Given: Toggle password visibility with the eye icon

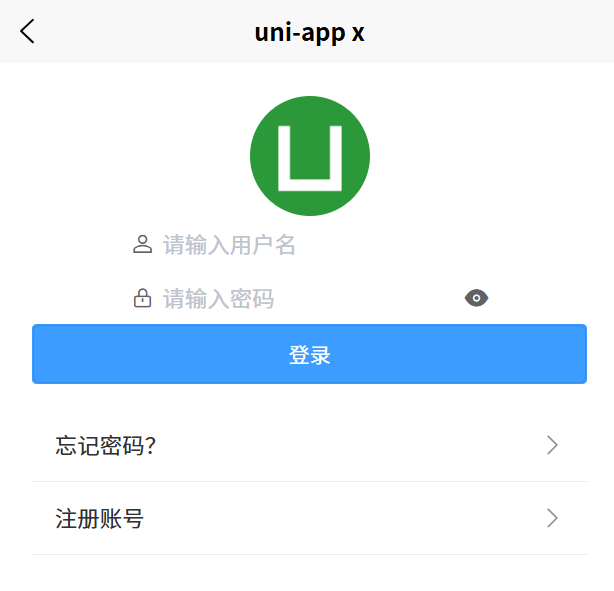Looking at the screenshot, I should 477,298.
